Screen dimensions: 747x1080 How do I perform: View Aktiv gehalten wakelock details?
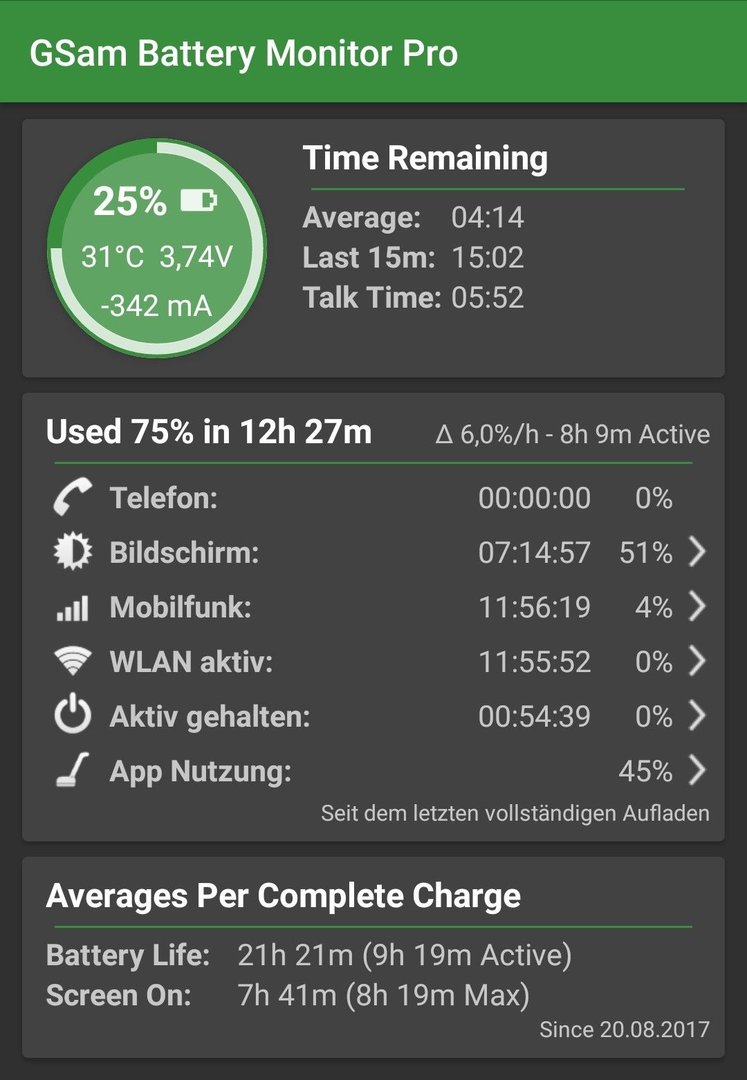pos(380,716)
